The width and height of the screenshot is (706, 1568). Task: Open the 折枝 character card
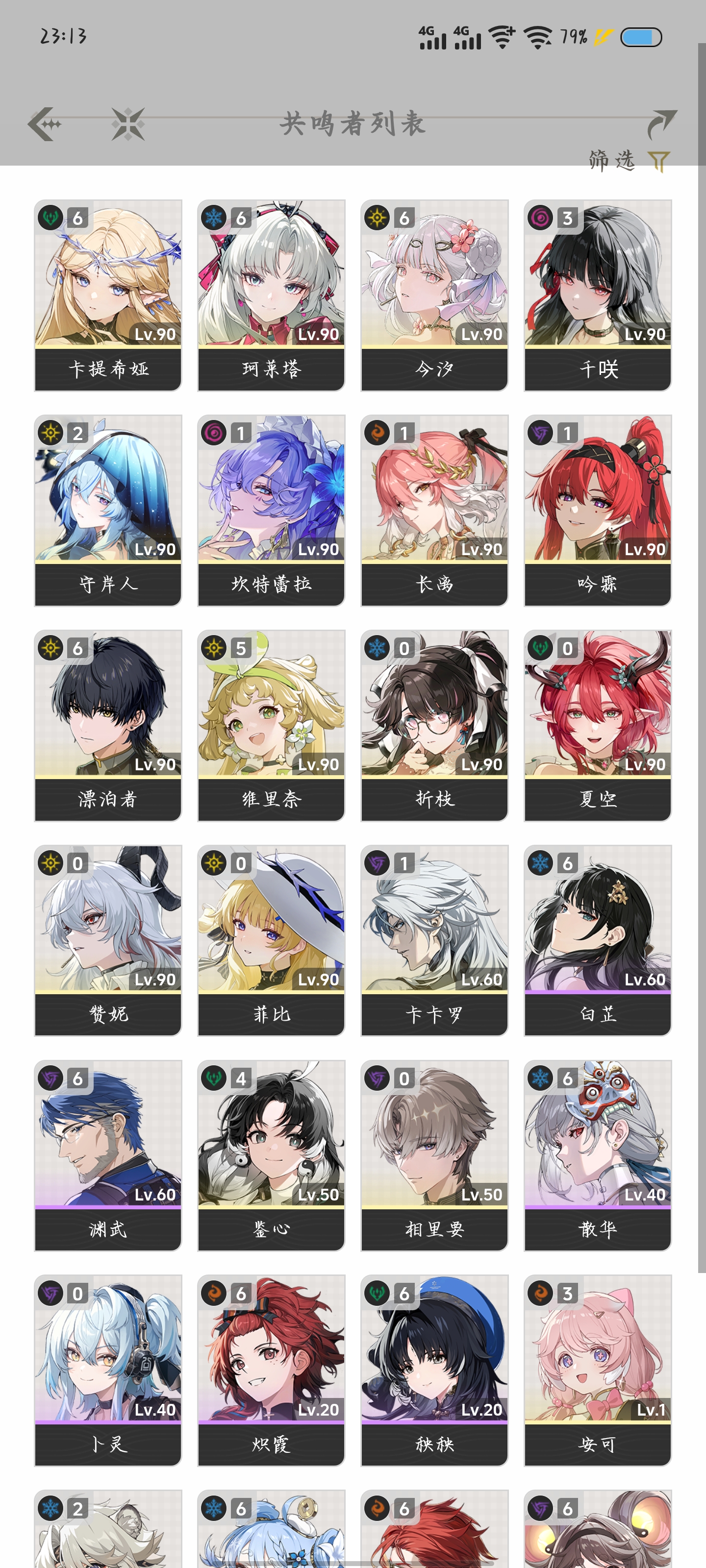434,725
